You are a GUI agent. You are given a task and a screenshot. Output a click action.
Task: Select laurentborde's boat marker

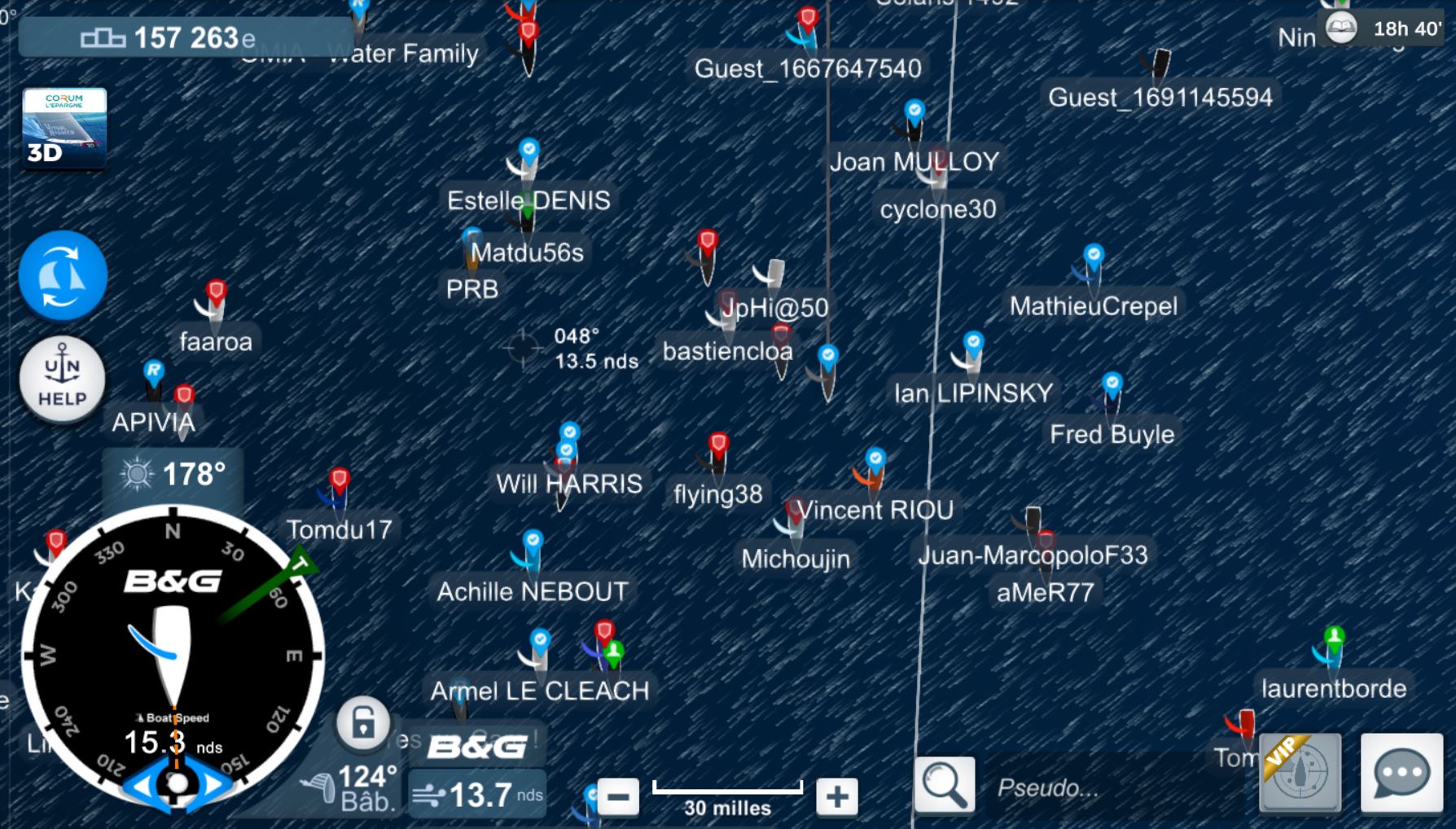pyautogui.click(x=1331, y=647)
